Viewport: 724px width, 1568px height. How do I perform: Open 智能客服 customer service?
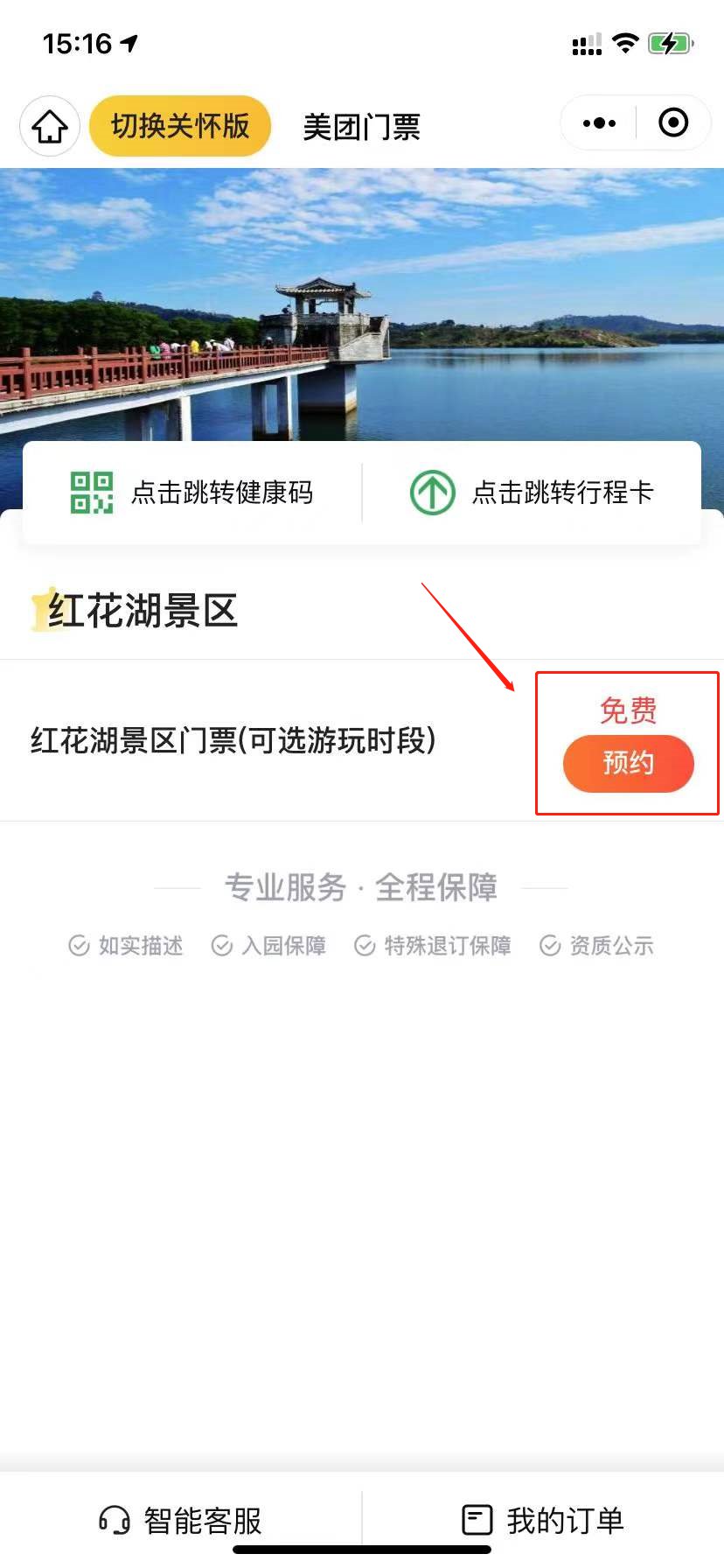pyautogui.click(x=181, y=1521)
